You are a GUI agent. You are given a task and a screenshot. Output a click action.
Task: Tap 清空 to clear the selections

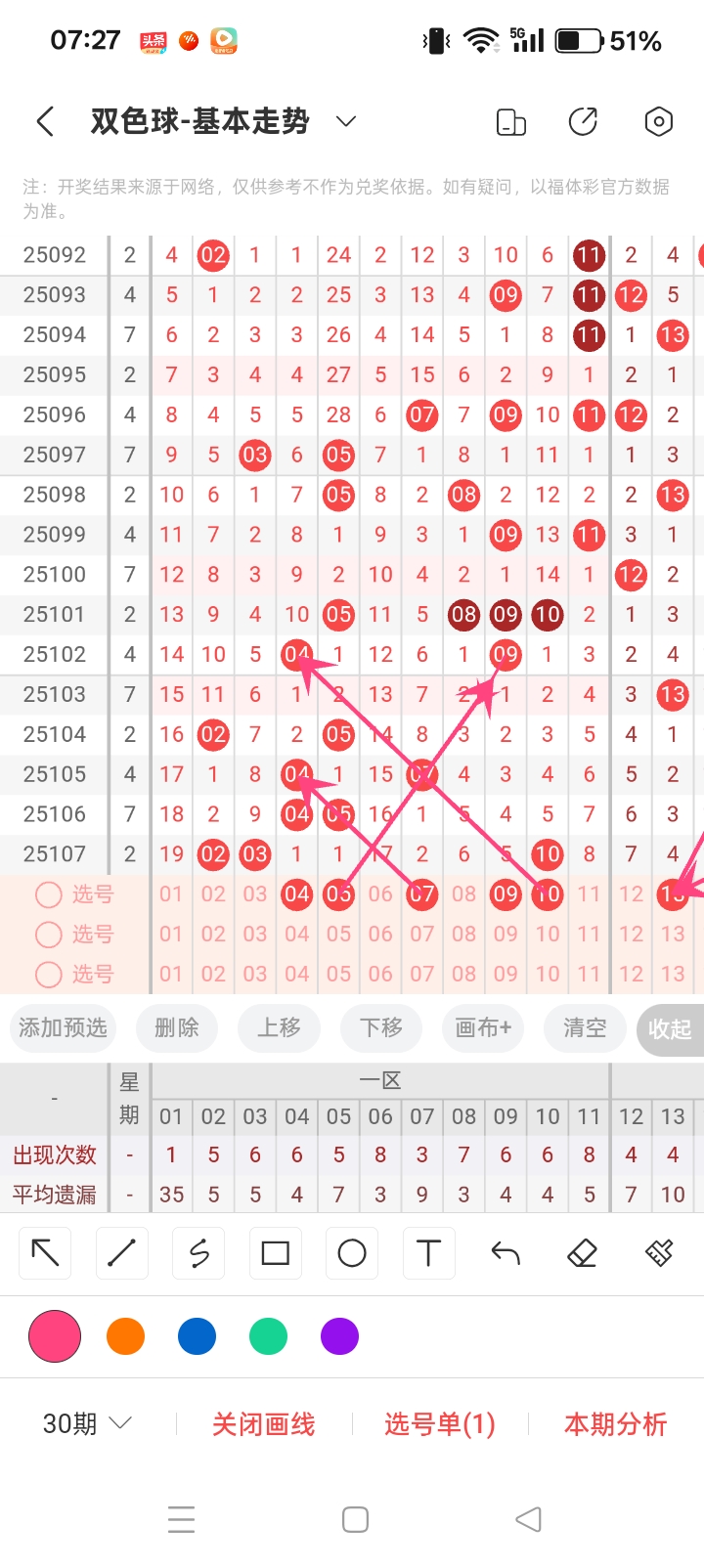[x=585, y=1027]
